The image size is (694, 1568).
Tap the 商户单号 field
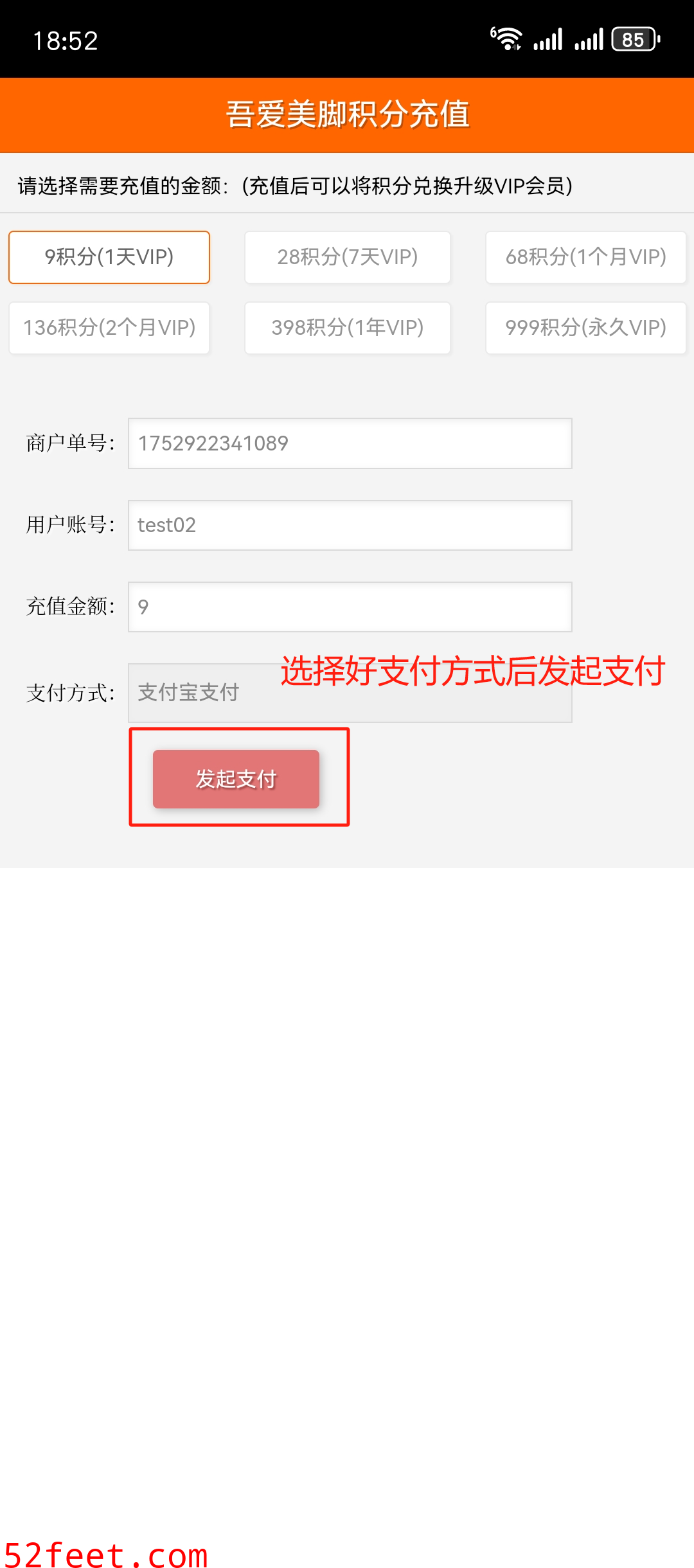tap(350, 443)
